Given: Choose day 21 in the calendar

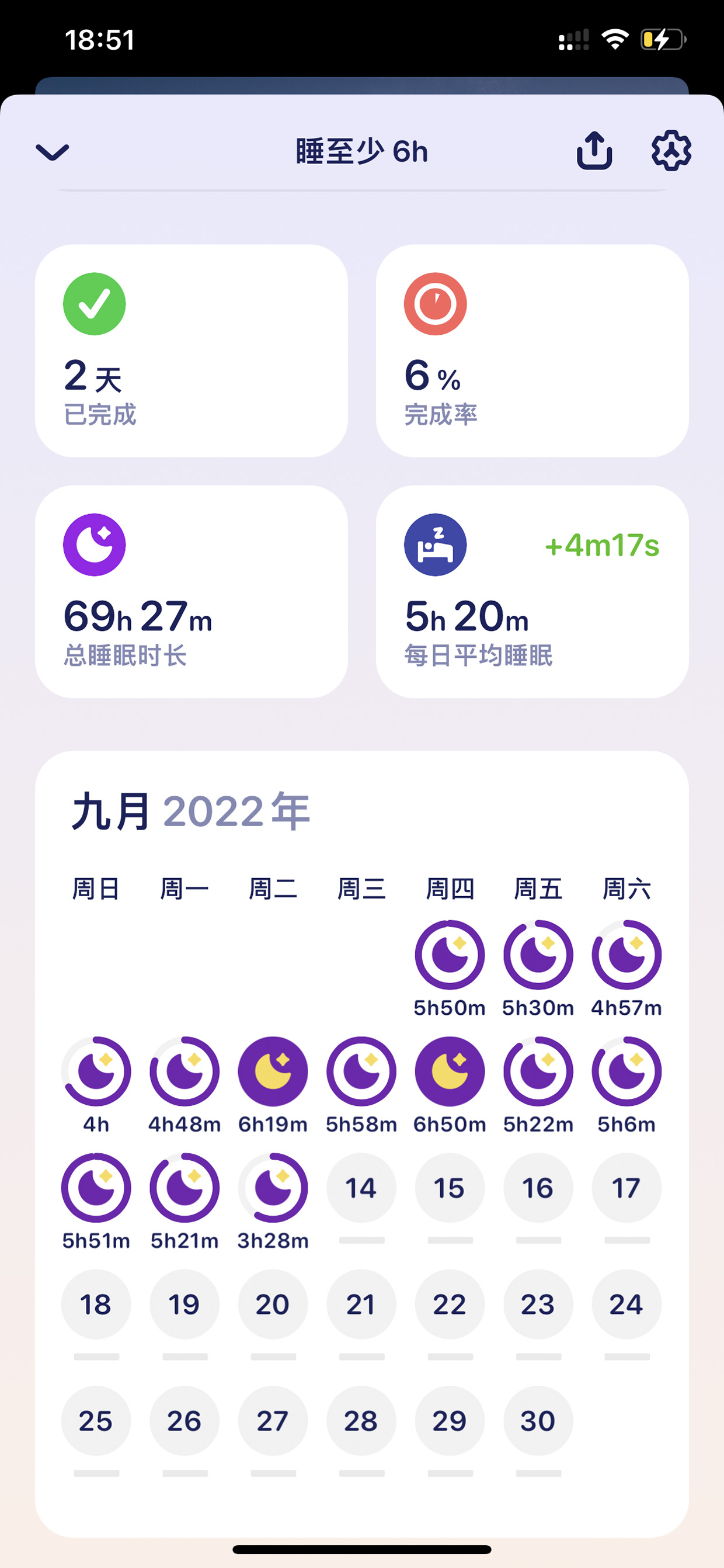Looking at the screenshot, I should (361, 1304).
